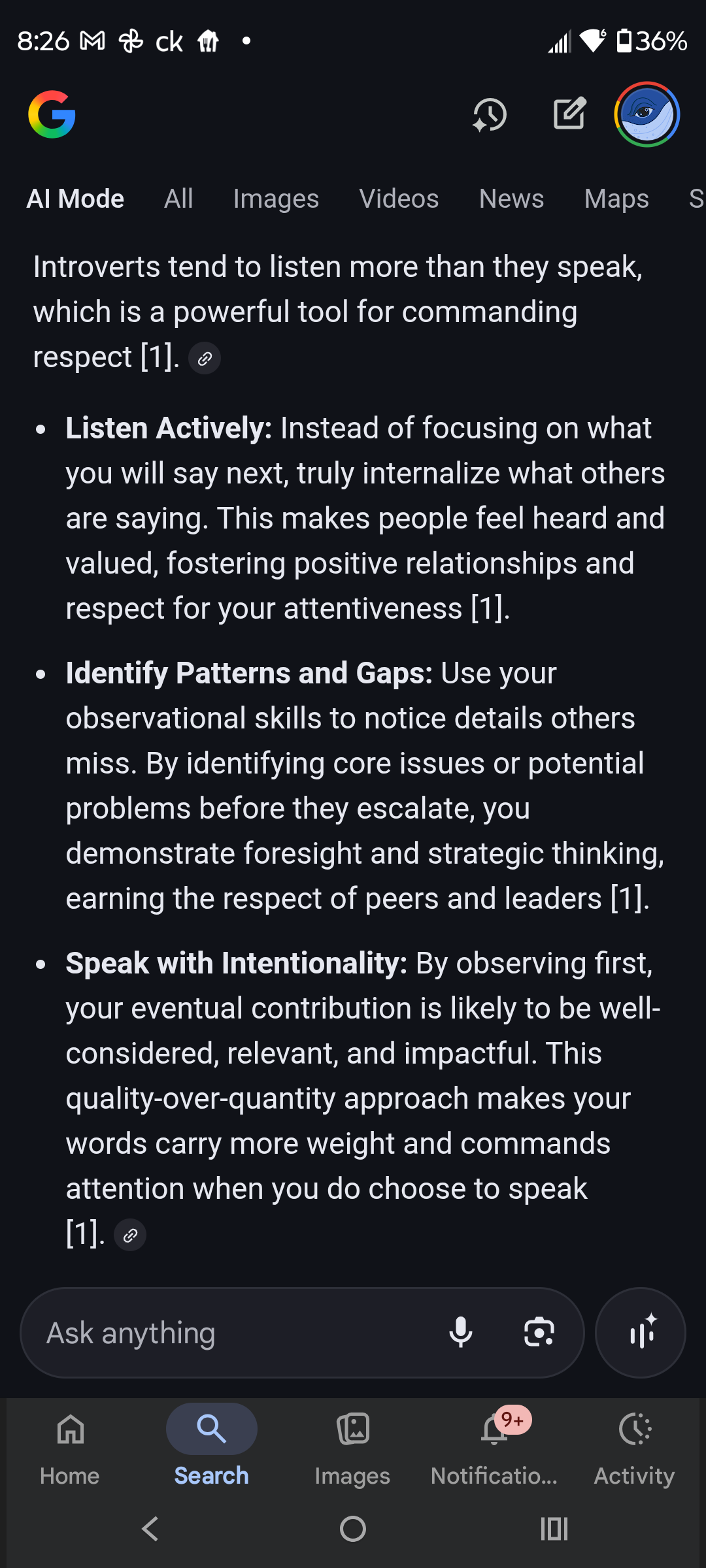Switch to the News tab
The height and width of the screenshot is (1568, 706).
(511, 199)
